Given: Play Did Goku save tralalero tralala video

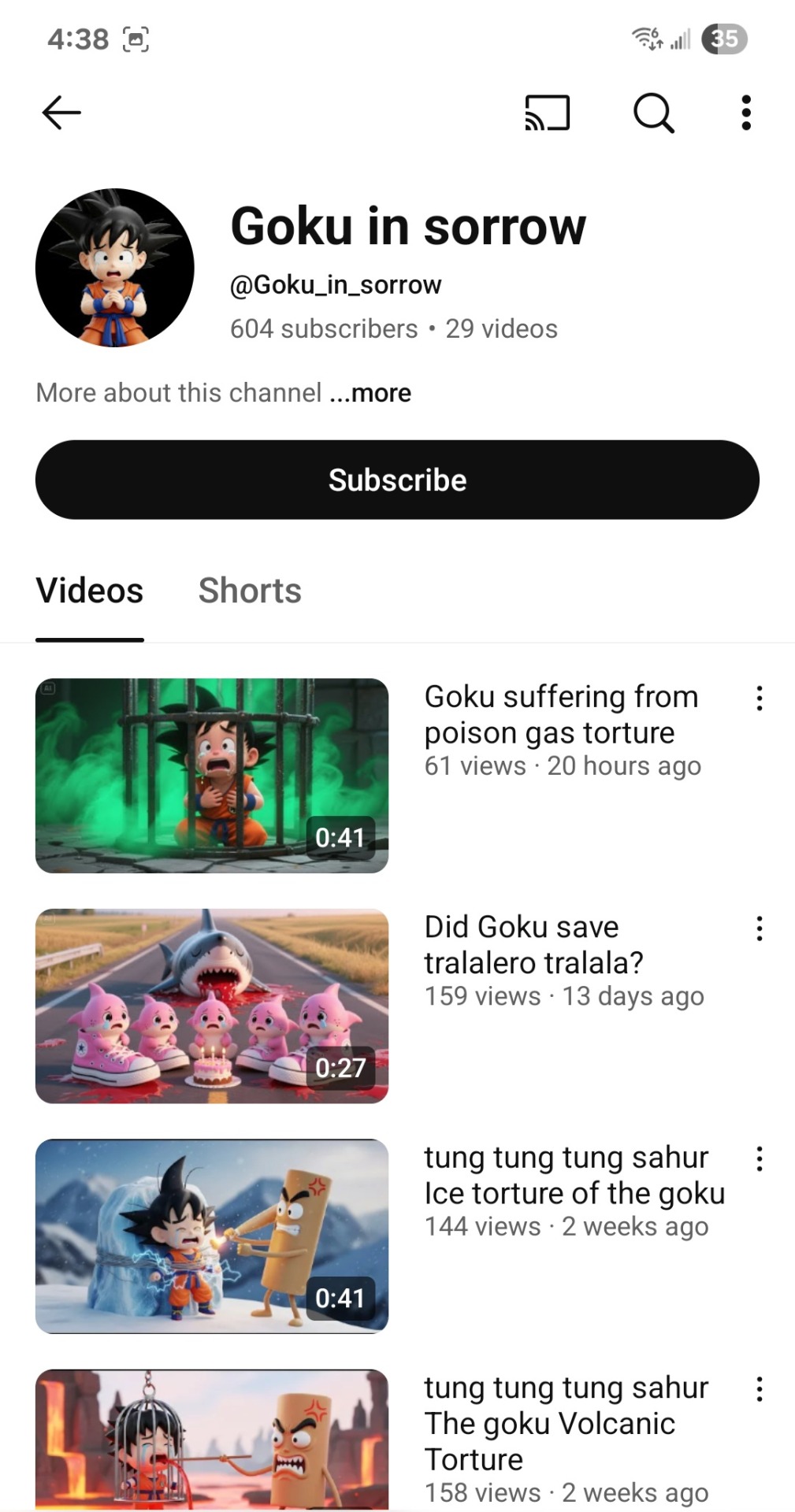Looking at the screenshot, I should [x=212, y=1006].
